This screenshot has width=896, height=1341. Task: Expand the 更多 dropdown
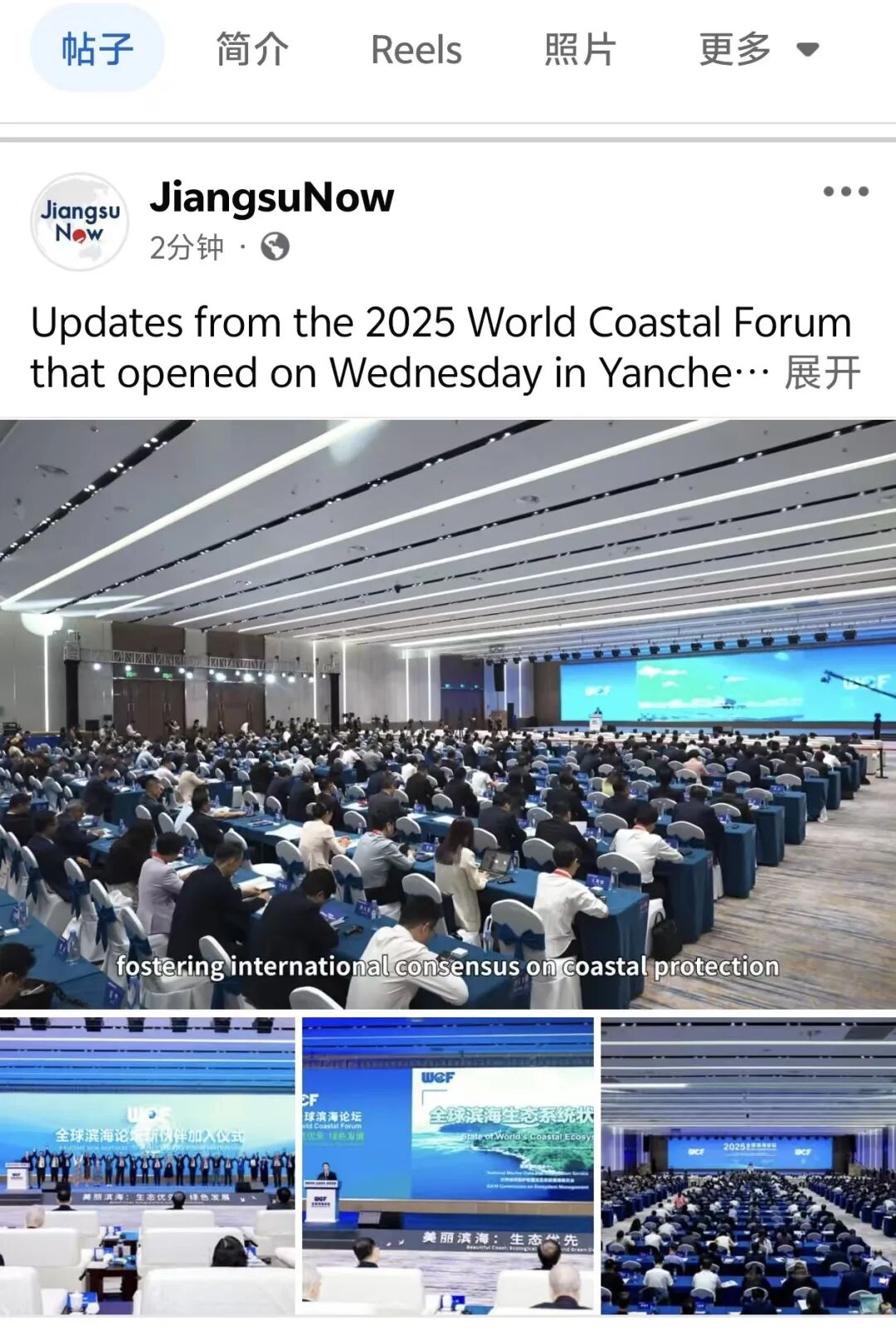(758, 50)
